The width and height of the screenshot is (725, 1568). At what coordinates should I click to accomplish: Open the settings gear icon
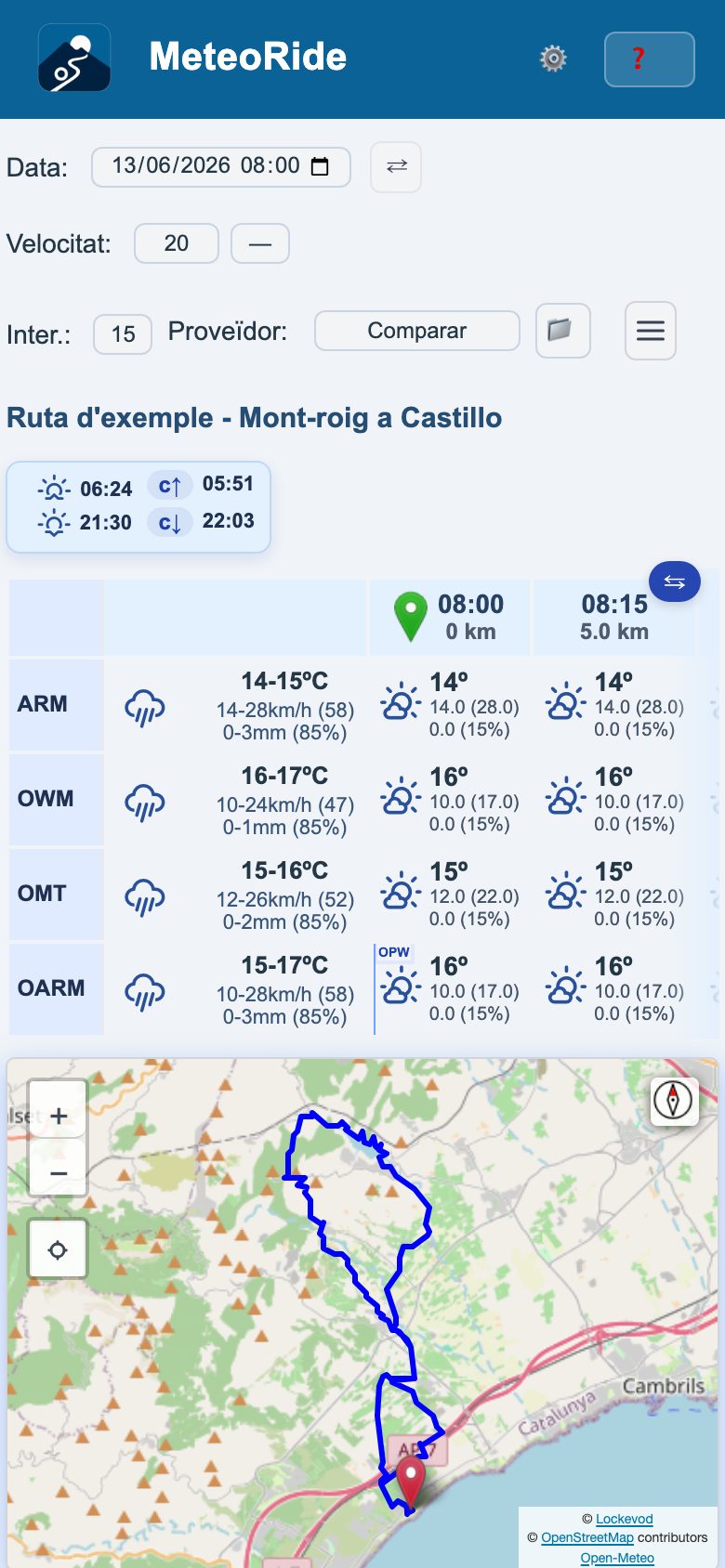(553, 59)
